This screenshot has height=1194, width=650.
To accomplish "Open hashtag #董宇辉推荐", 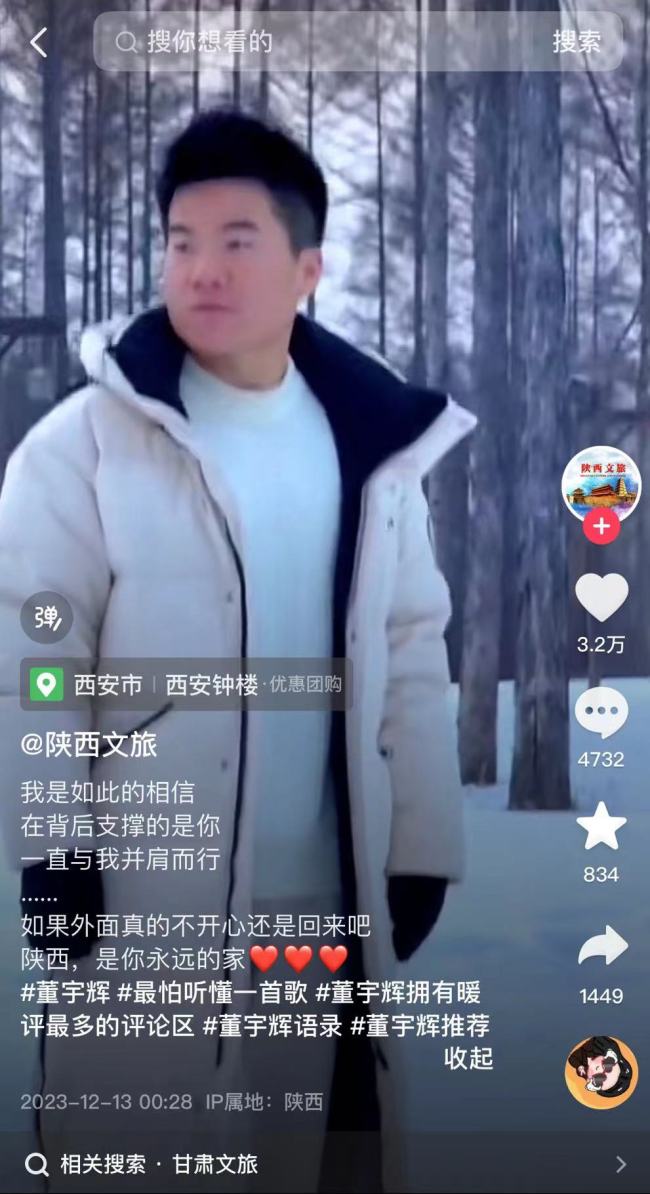I will pyautogui.click(x=419, y=1025).
